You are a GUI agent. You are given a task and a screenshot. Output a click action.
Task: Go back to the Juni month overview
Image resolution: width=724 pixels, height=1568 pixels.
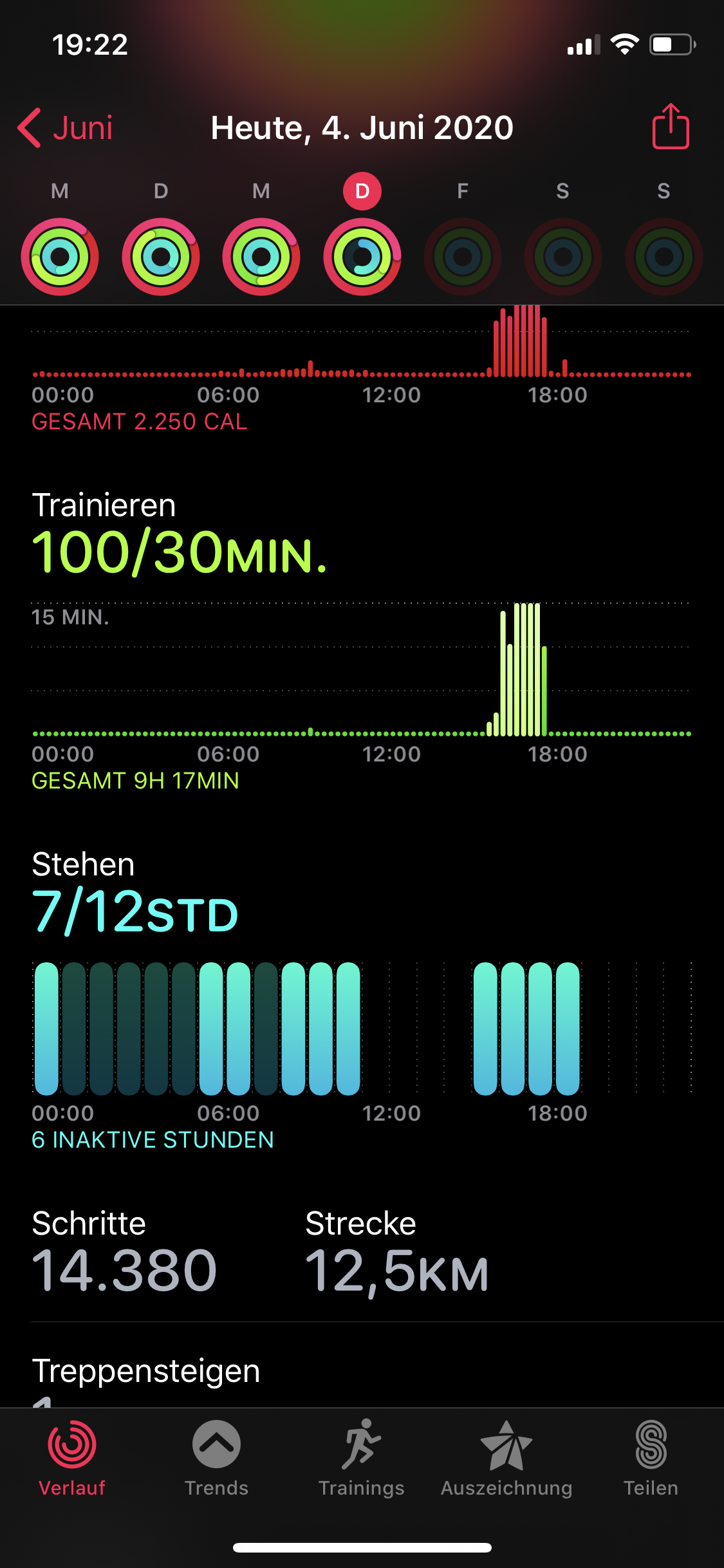66,127
